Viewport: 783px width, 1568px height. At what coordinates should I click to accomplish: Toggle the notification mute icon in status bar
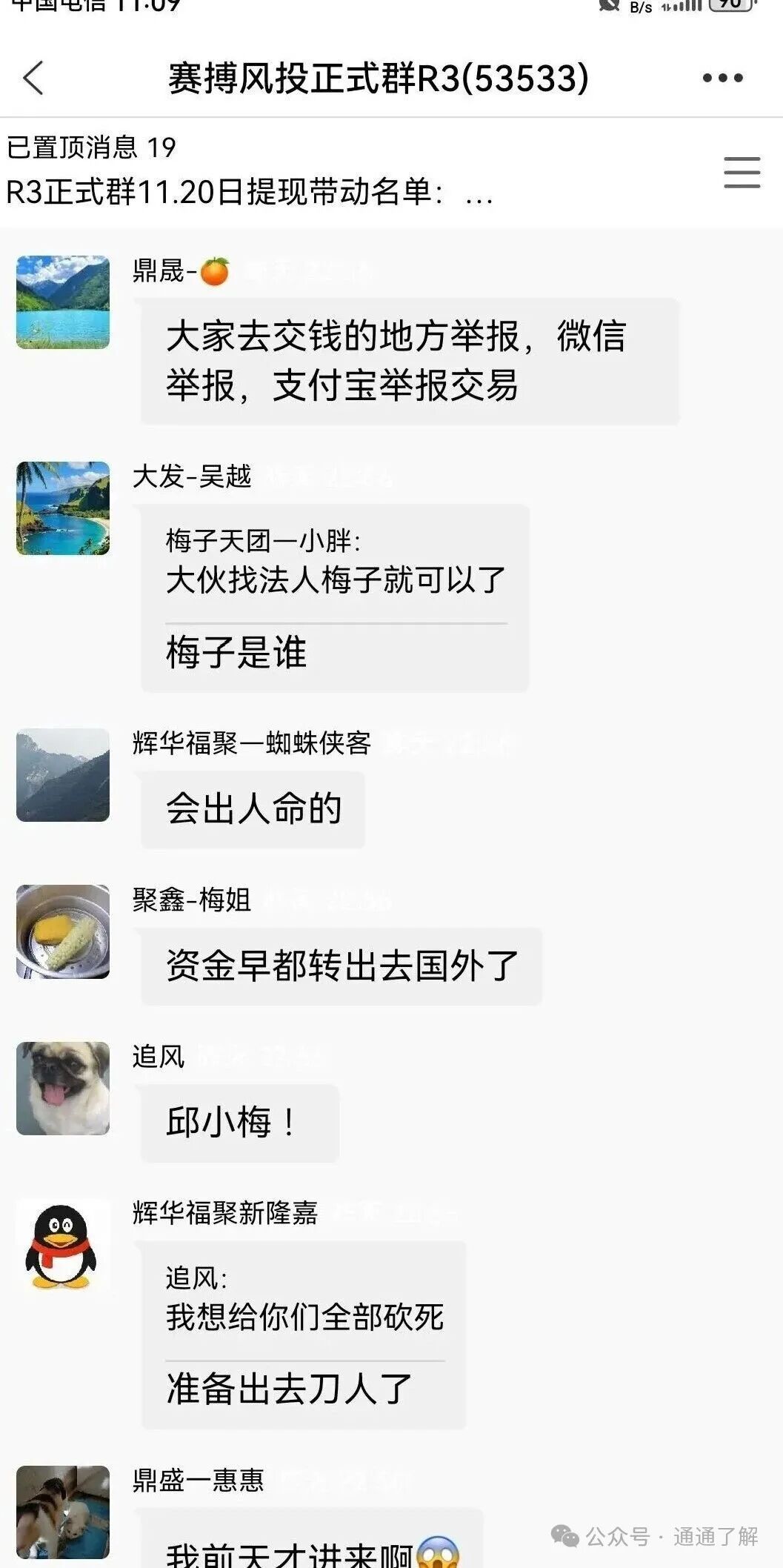[610, 7]
